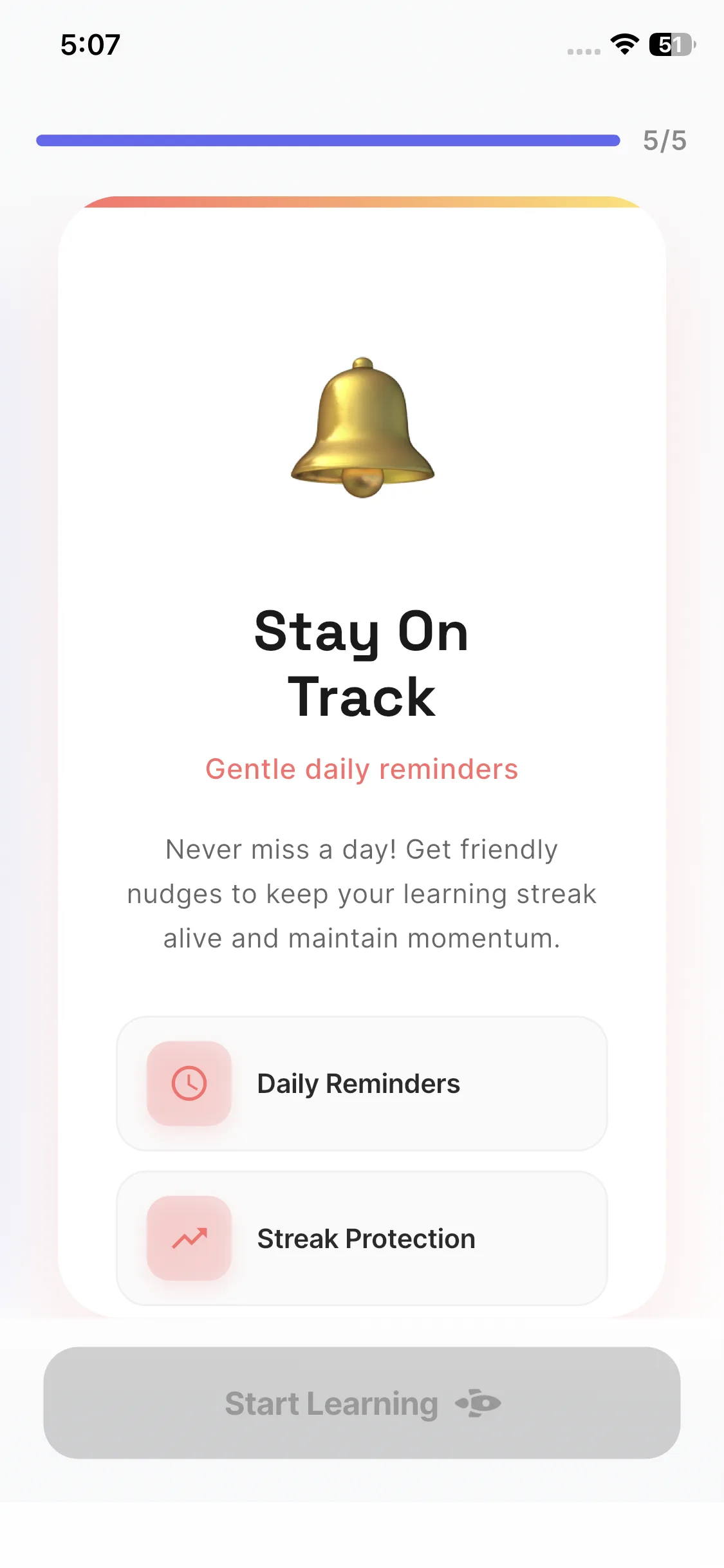
Task: Tap the Start Learning button
Action: pos(362,1403)
